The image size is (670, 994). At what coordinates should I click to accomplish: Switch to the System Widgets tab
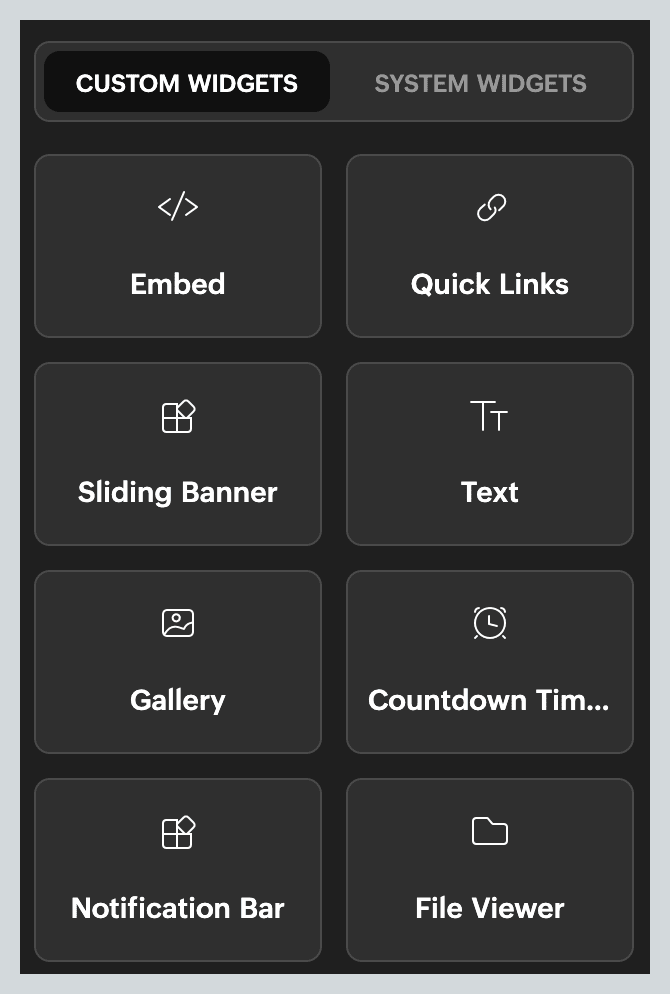point(480,82)
